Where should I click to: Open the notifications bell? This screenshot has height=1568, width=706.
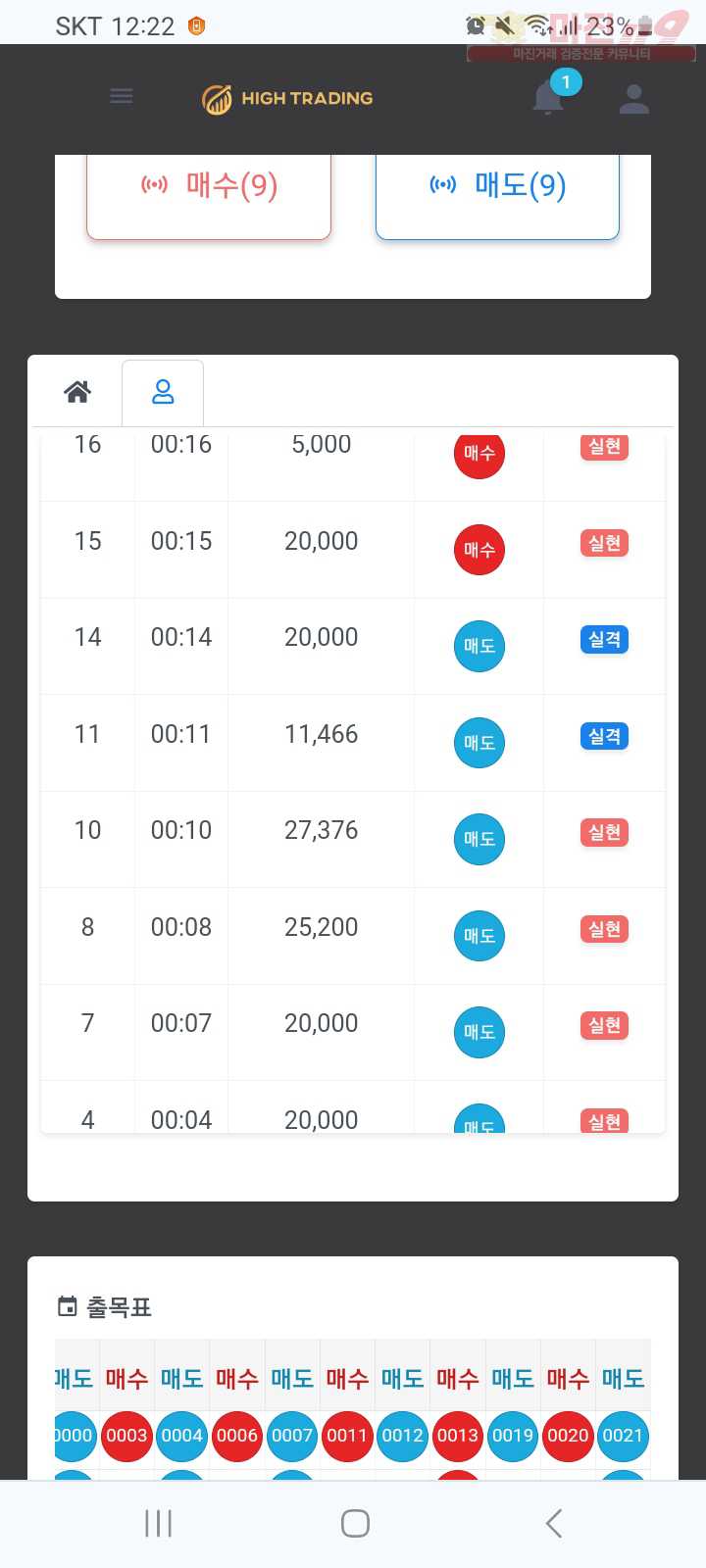click(x=548, y=98)
